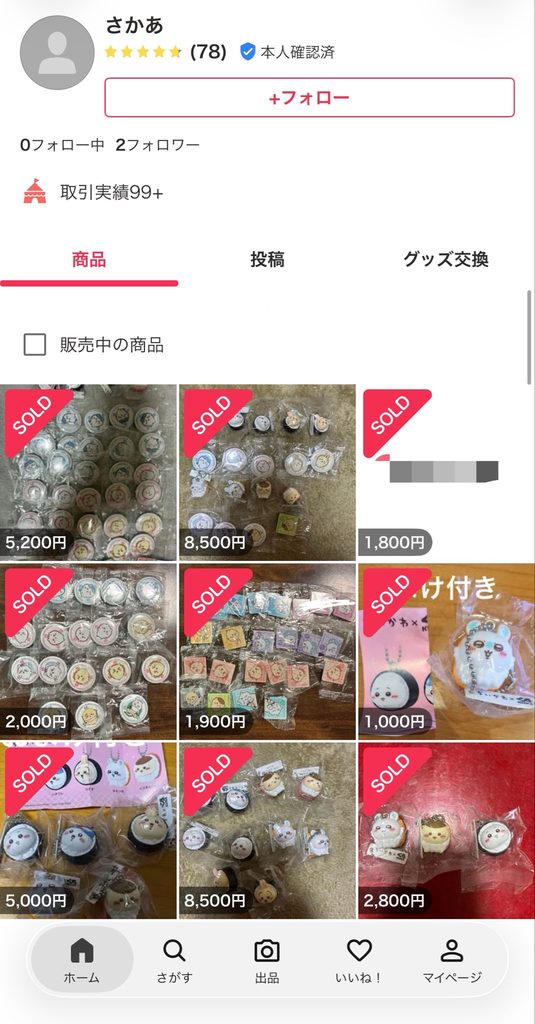Go to マイページ
The width and height of the screenshot is (535, 1024).
click(451, 959)
